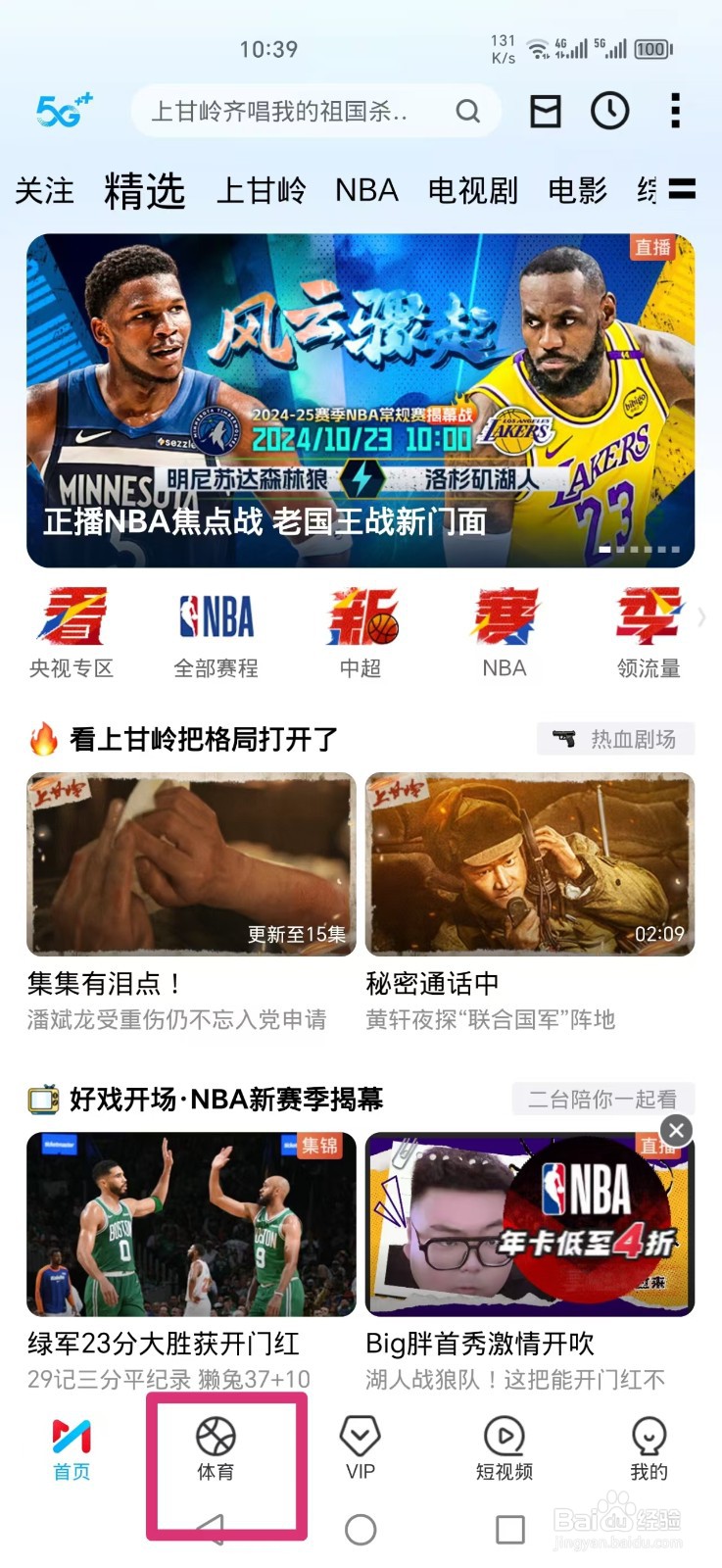Viewport: 722px width, 1568px height.
Task: Open the message/inbox icon beside the search bar
Action: tap(546, 111)
